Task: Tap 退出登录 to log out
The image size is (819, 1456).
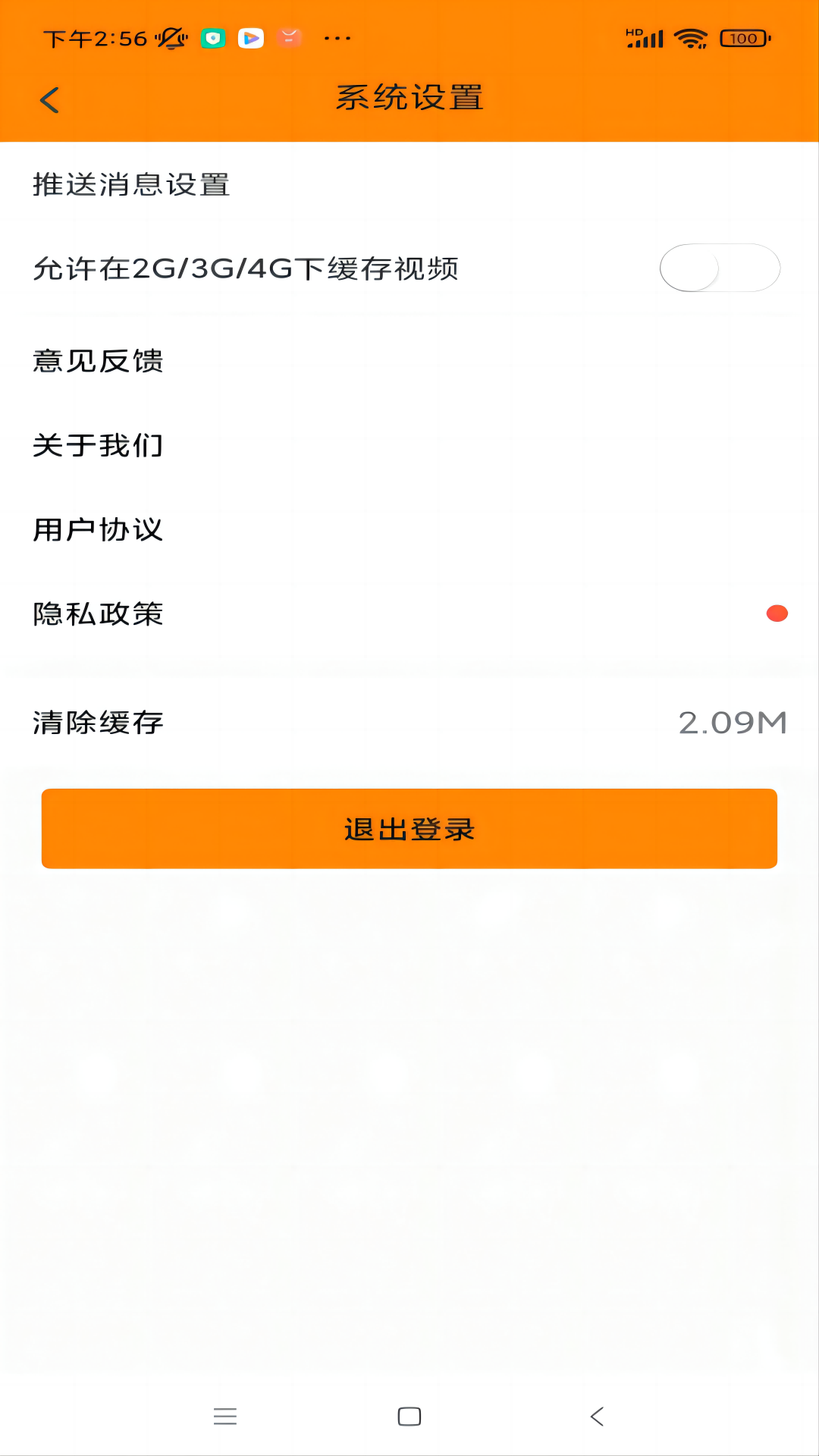Action: click(x=409, y=828)
